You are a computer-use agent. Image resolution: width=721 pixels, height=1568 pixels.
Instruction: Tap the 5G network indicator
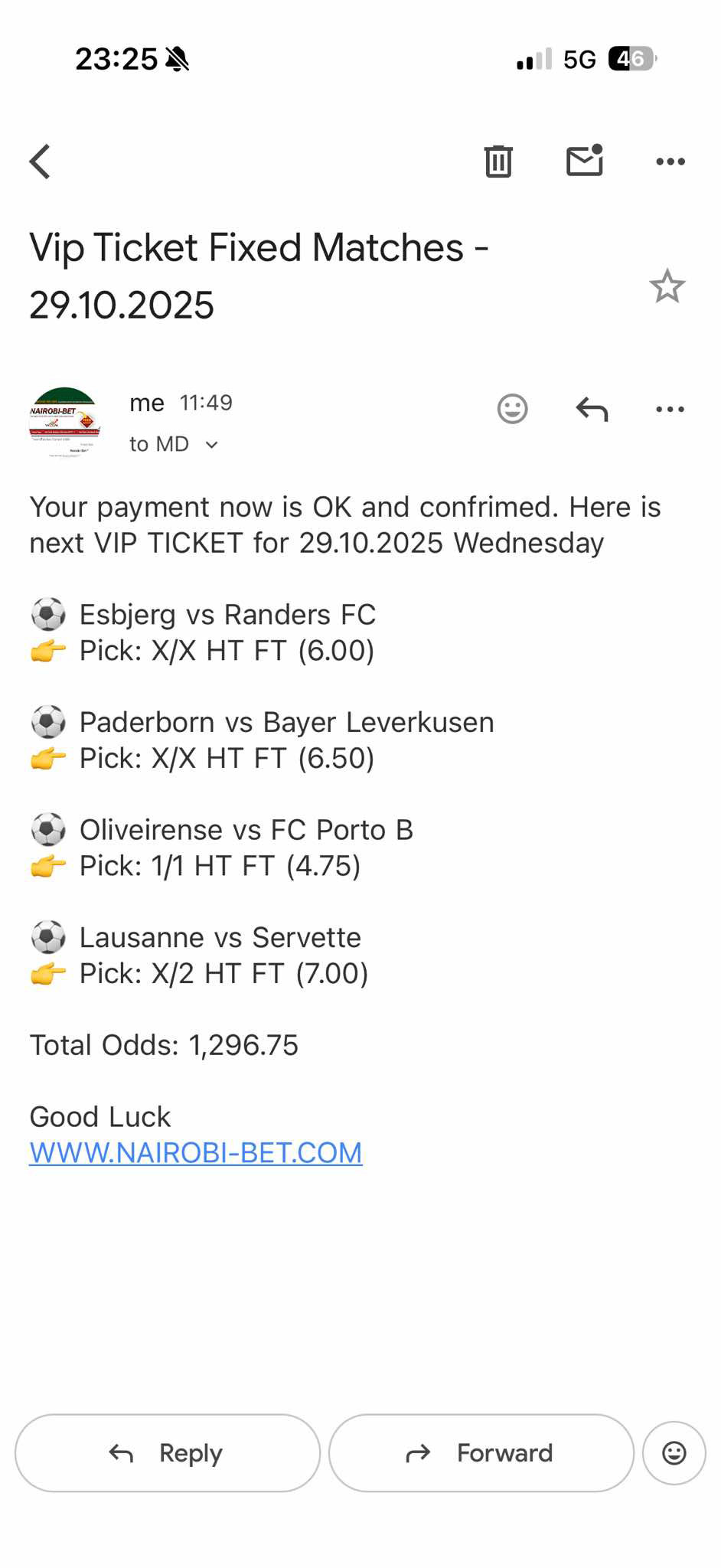pos(581,58)
